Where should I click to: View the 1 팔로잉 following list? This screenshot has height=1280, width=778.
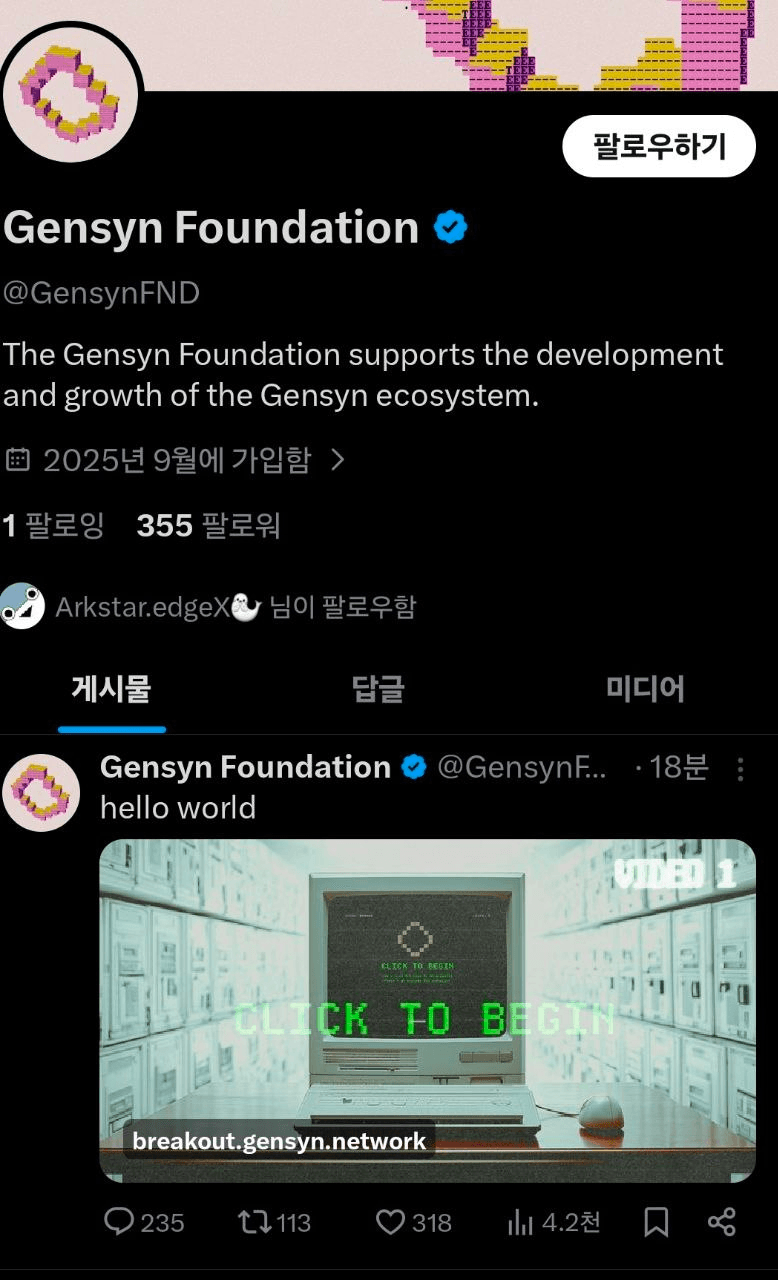53,525
